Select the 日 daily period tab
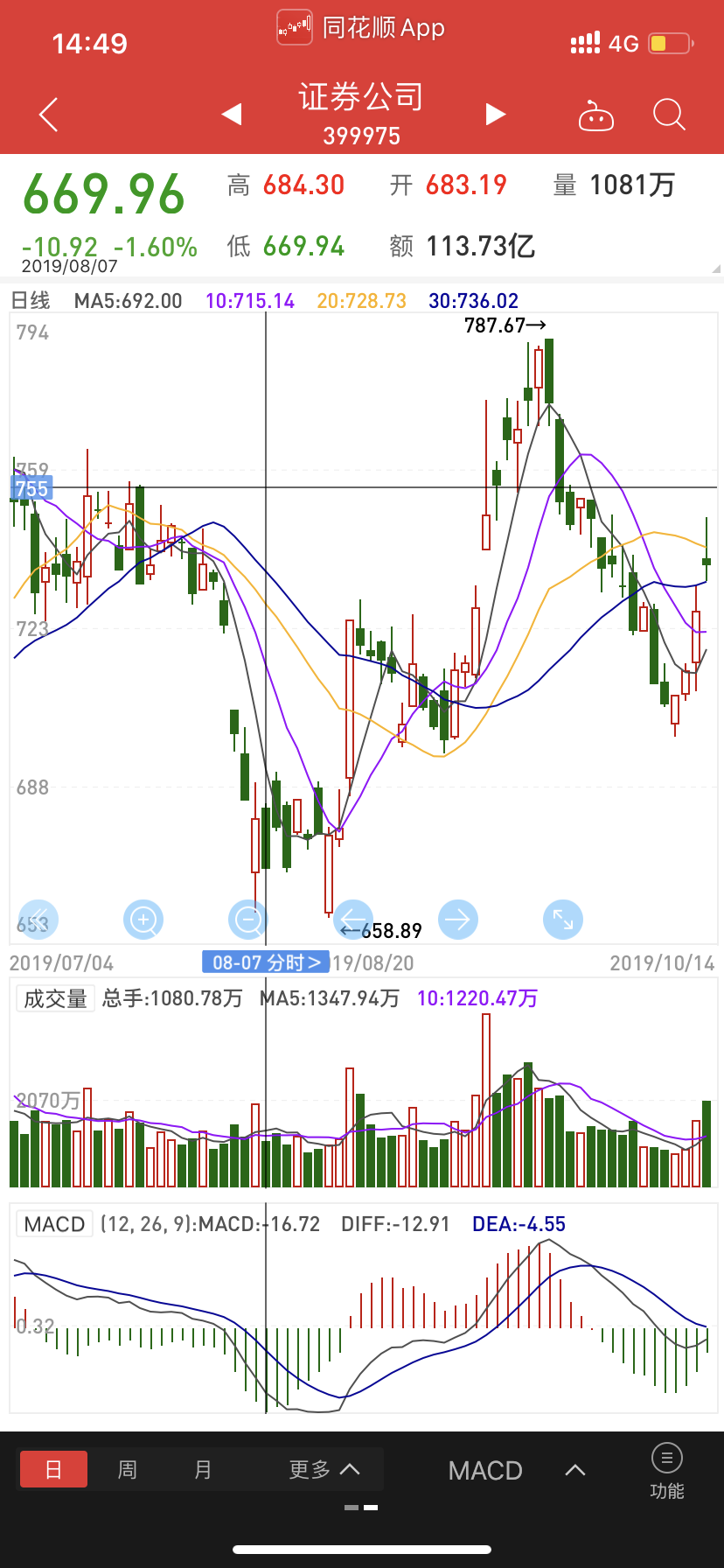Image resolution: width=724 pixels, height=1568 pixels. [x=53, y=1469]
